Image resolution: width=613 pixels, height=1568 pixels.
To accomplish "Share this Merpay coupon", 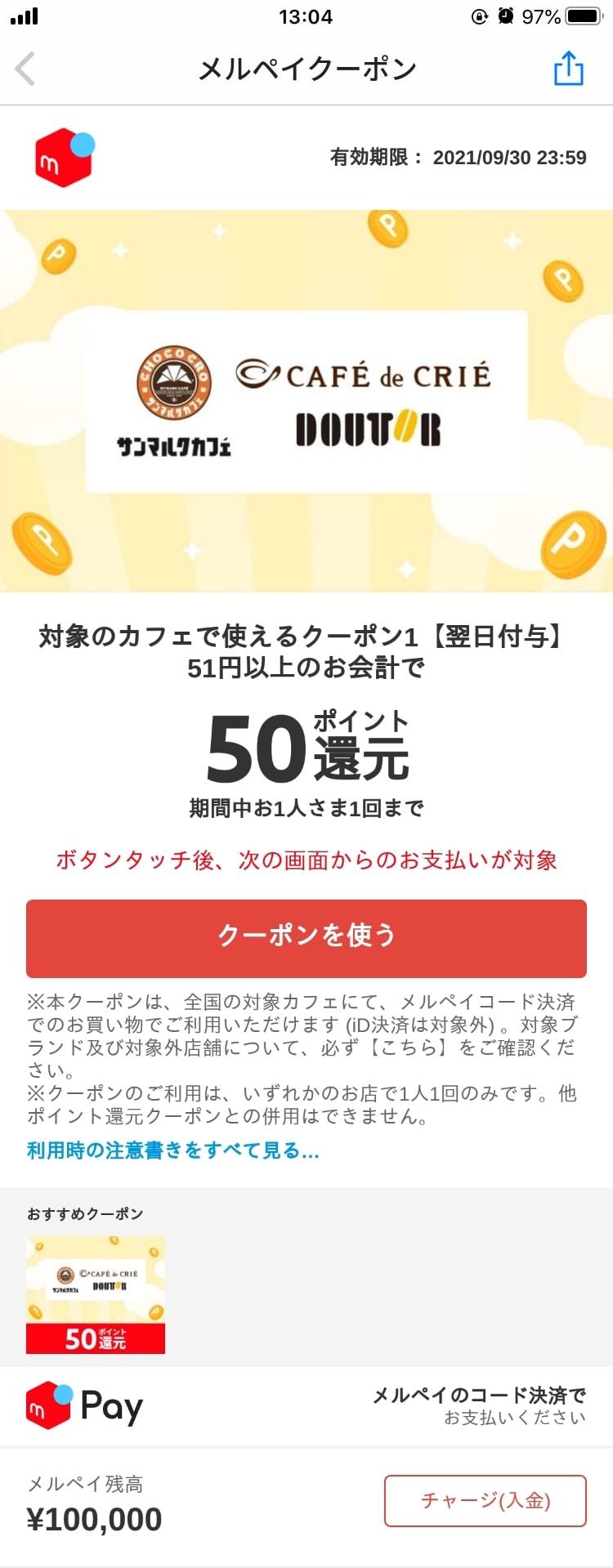I will 568,69.
